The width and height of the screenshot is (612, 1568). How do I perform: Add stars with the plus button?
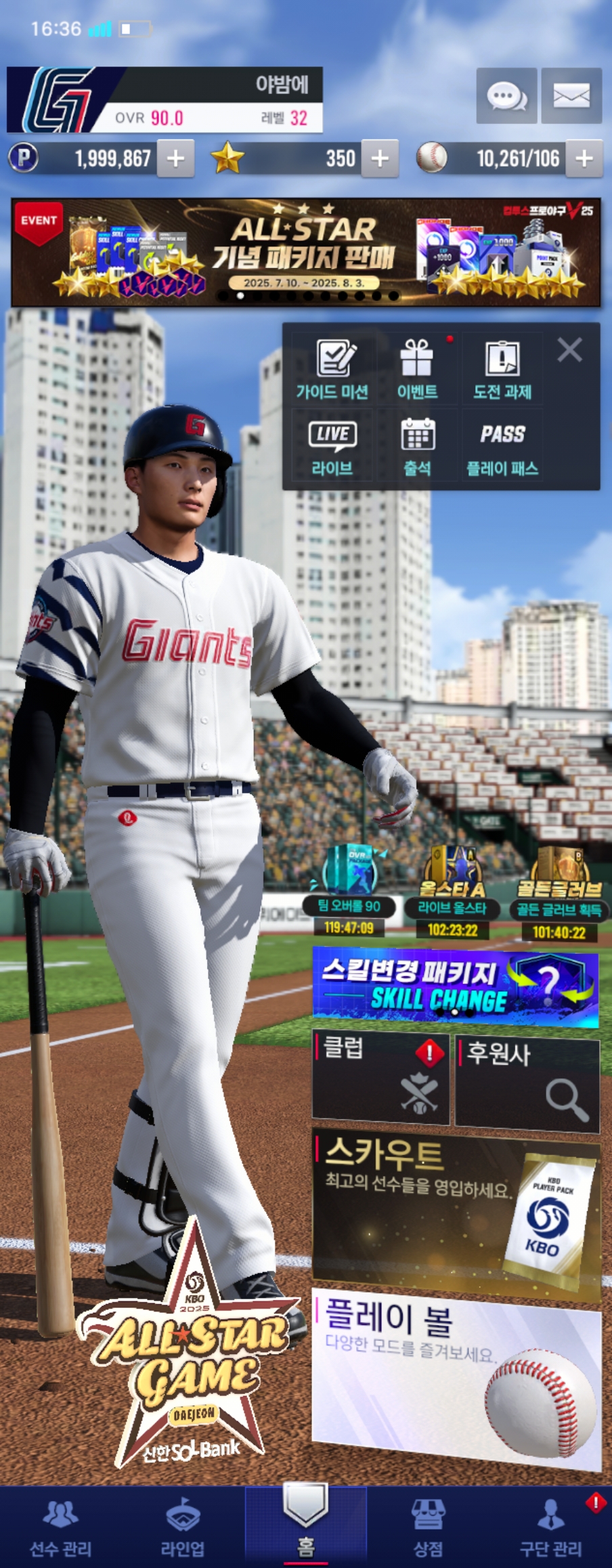click(x=380, y=158)
